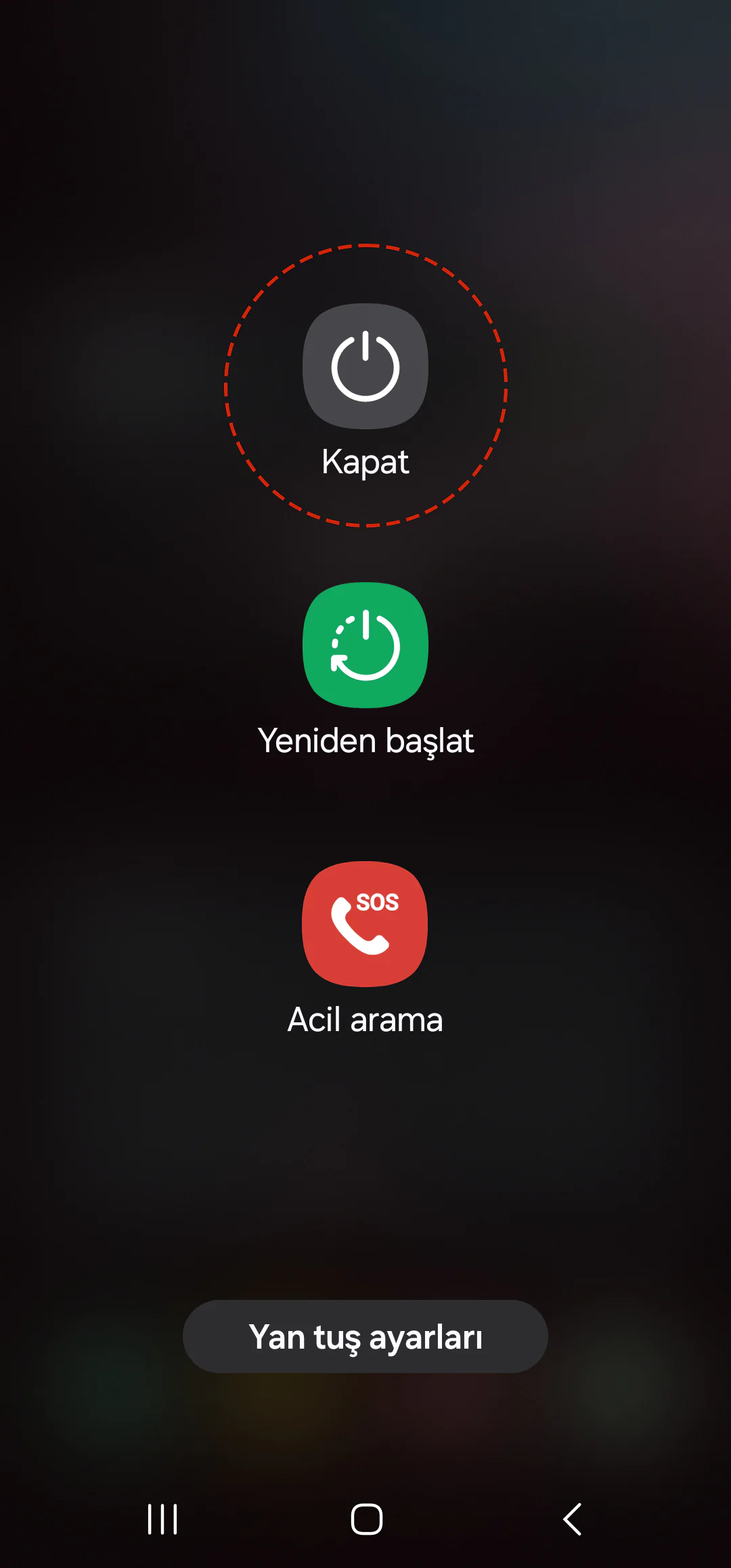This screenshot has width=731, height=1568.
Task: Tap the Acil arama text label
Action: pos(365,1019)
